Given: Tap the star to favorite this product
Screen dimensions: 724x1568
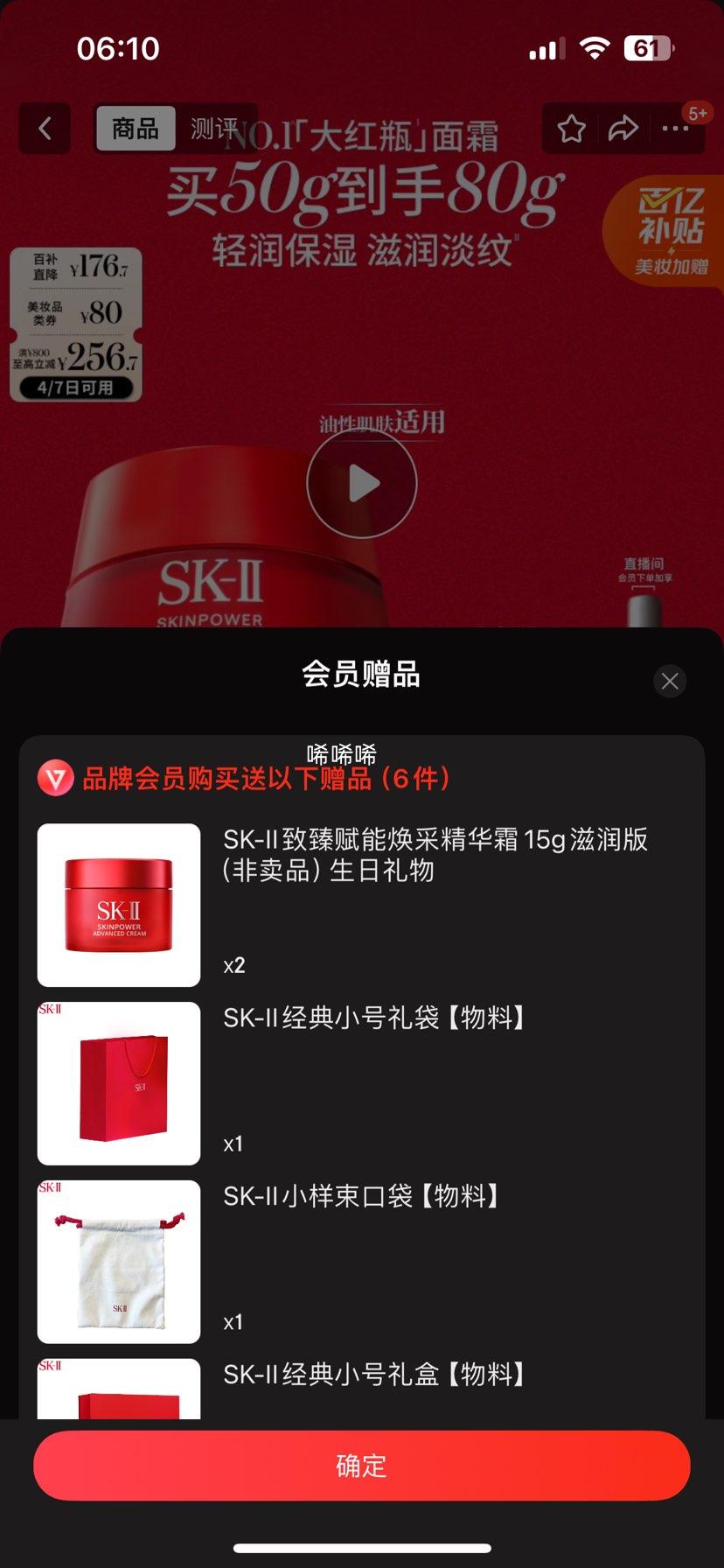Looking at the screenshot, I should pos(571,129).
